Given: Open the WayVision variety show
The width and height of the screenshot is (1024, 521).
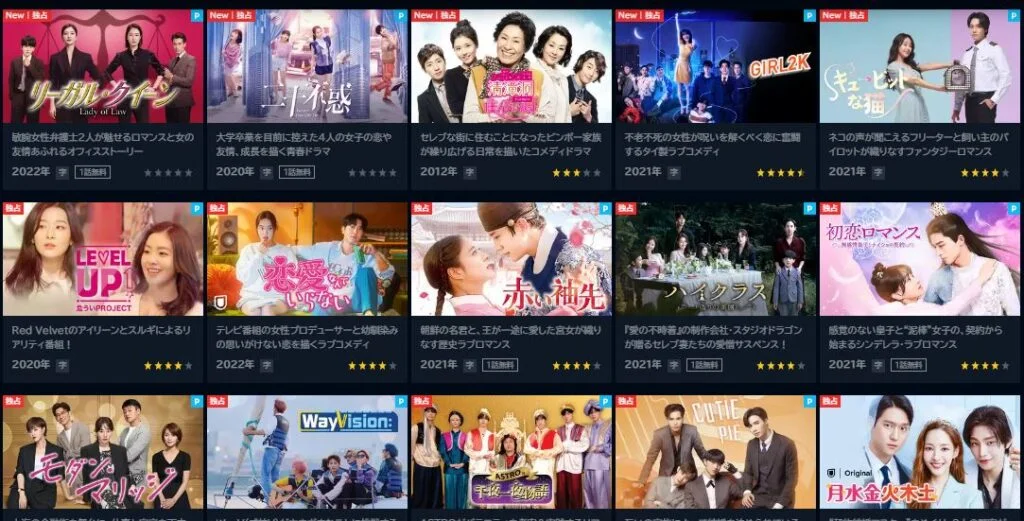Looking at the screenshot, I should pos(306,452).
